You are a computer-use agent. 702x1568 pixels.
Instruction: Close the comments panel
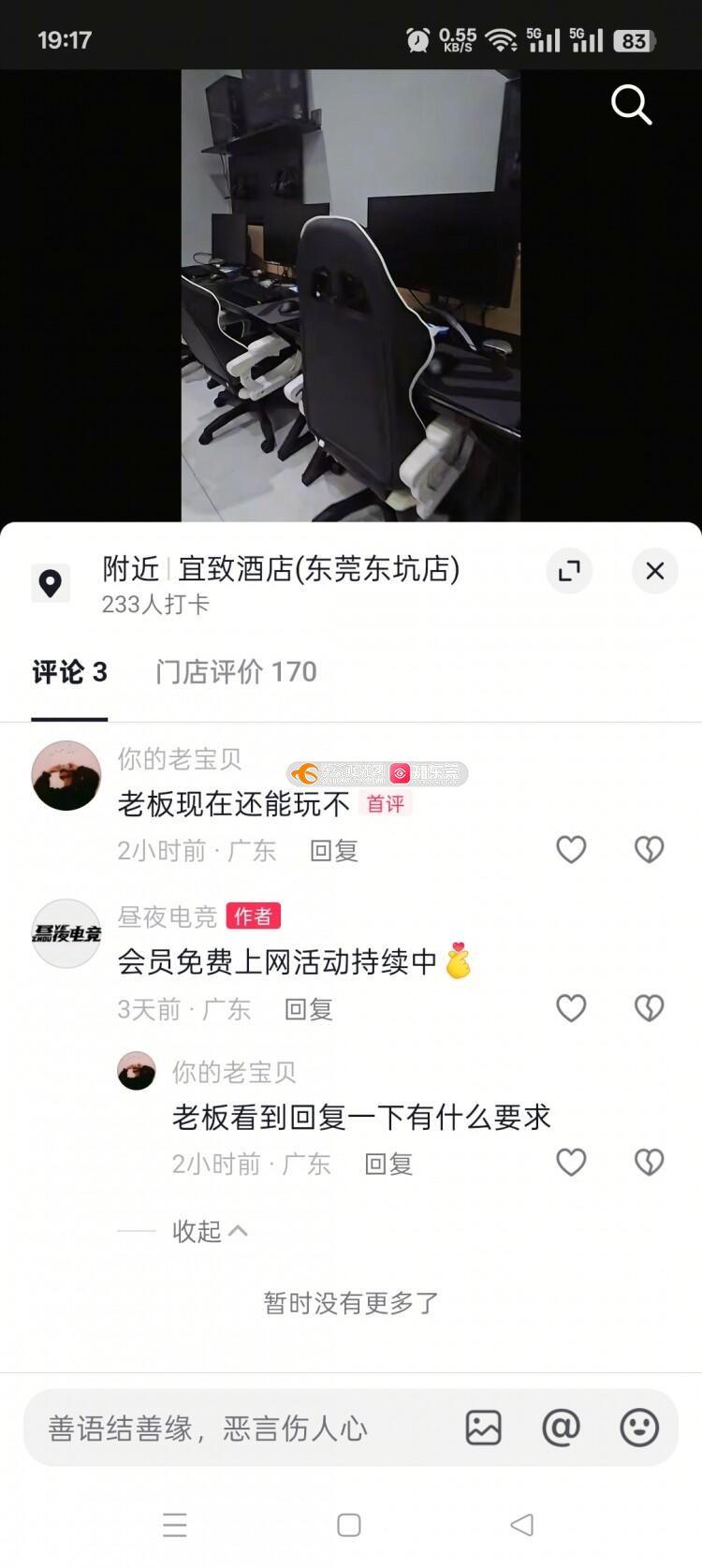(x=655, y=570)
